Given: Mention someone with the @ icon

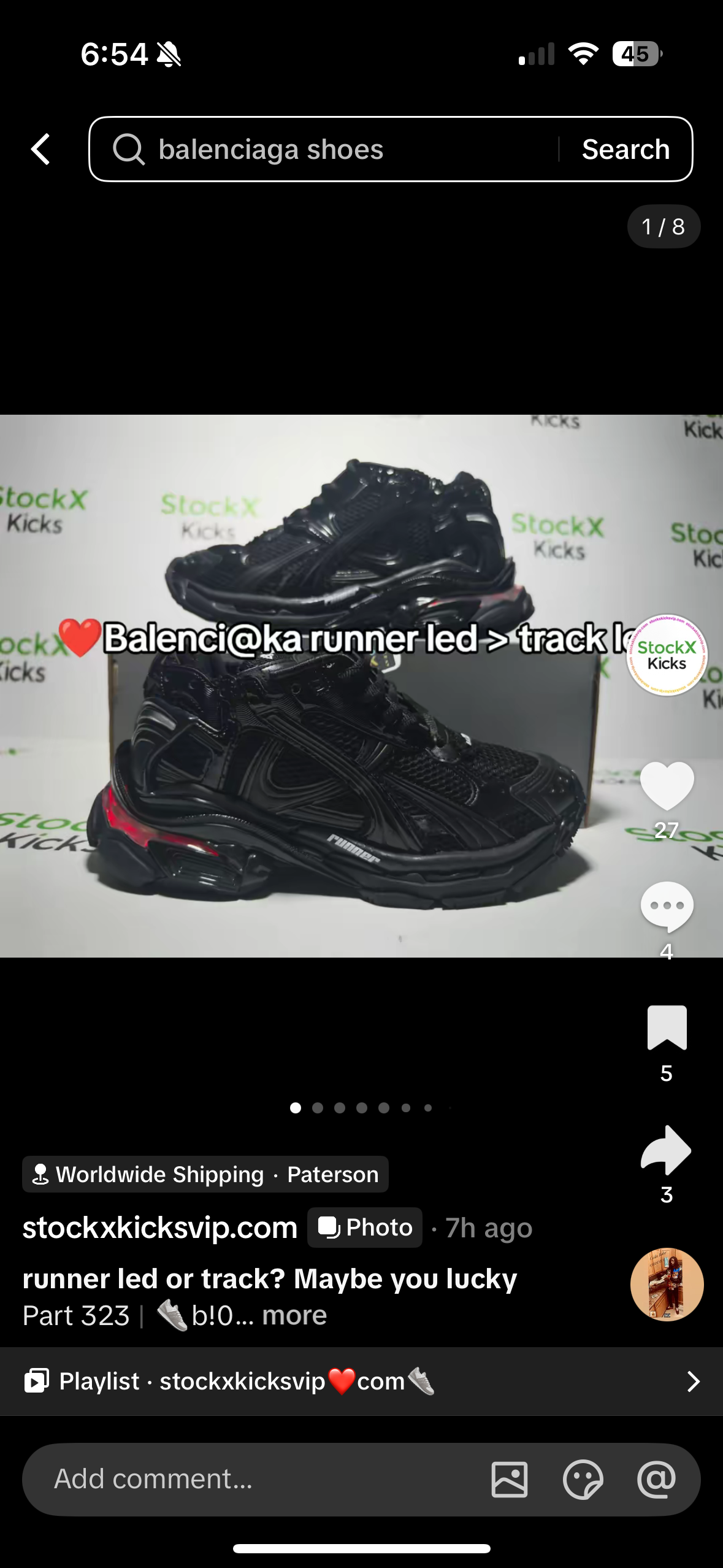Looking at the screenshot, I should [657, 1480].
